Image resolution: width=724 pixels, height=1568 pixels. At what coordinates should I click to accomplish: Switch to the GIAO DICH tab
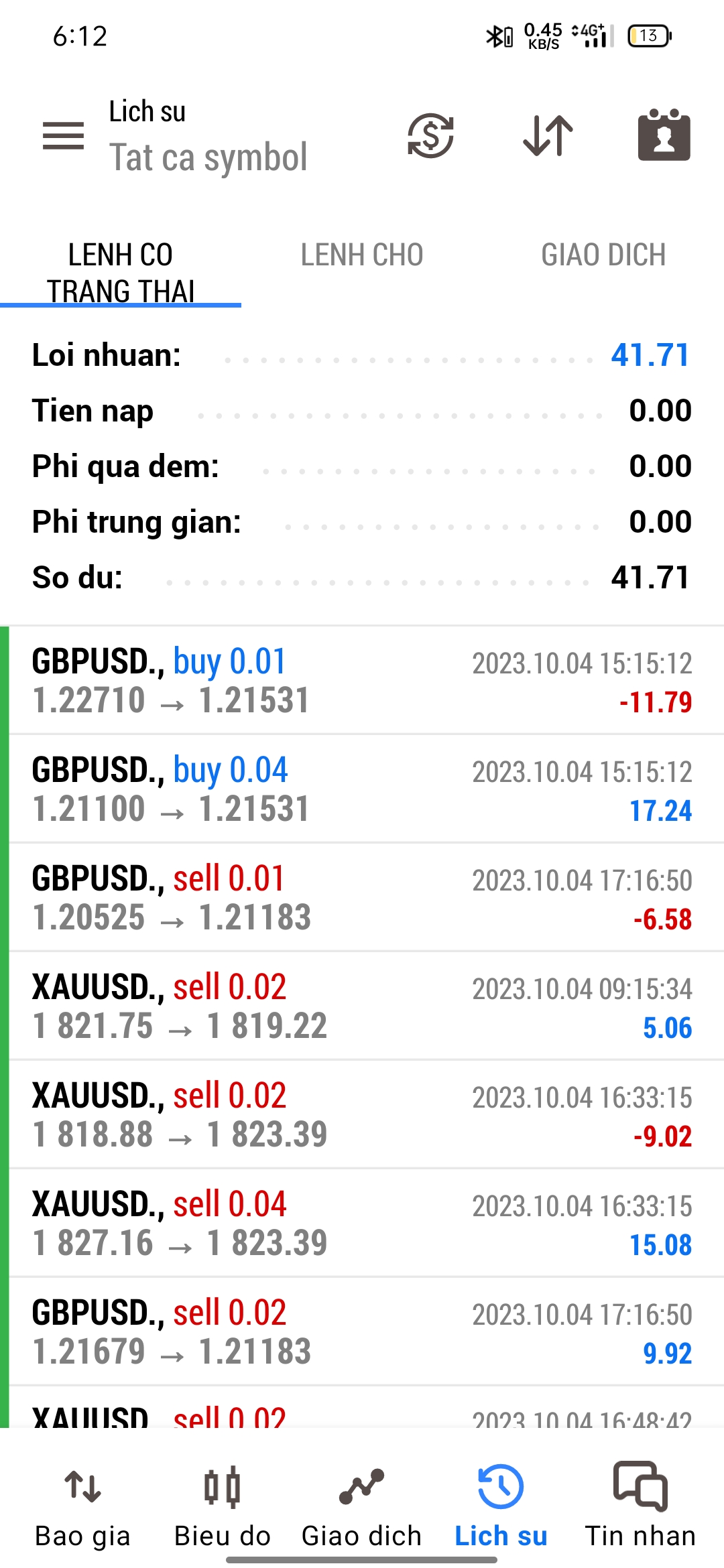(x=603, y=255)
